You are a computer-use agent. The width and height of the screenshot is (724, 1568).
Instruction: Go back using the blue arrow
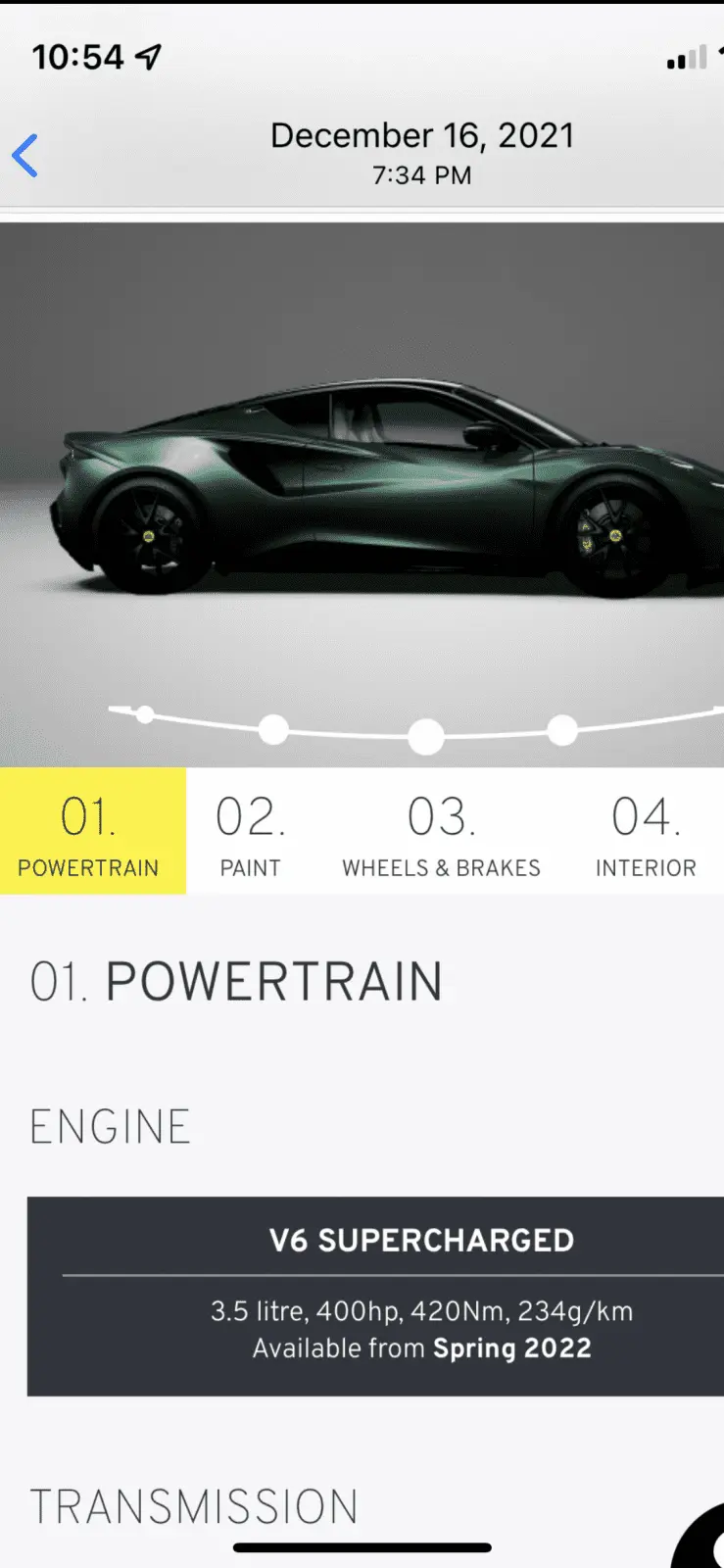click(x=25, y=156)
